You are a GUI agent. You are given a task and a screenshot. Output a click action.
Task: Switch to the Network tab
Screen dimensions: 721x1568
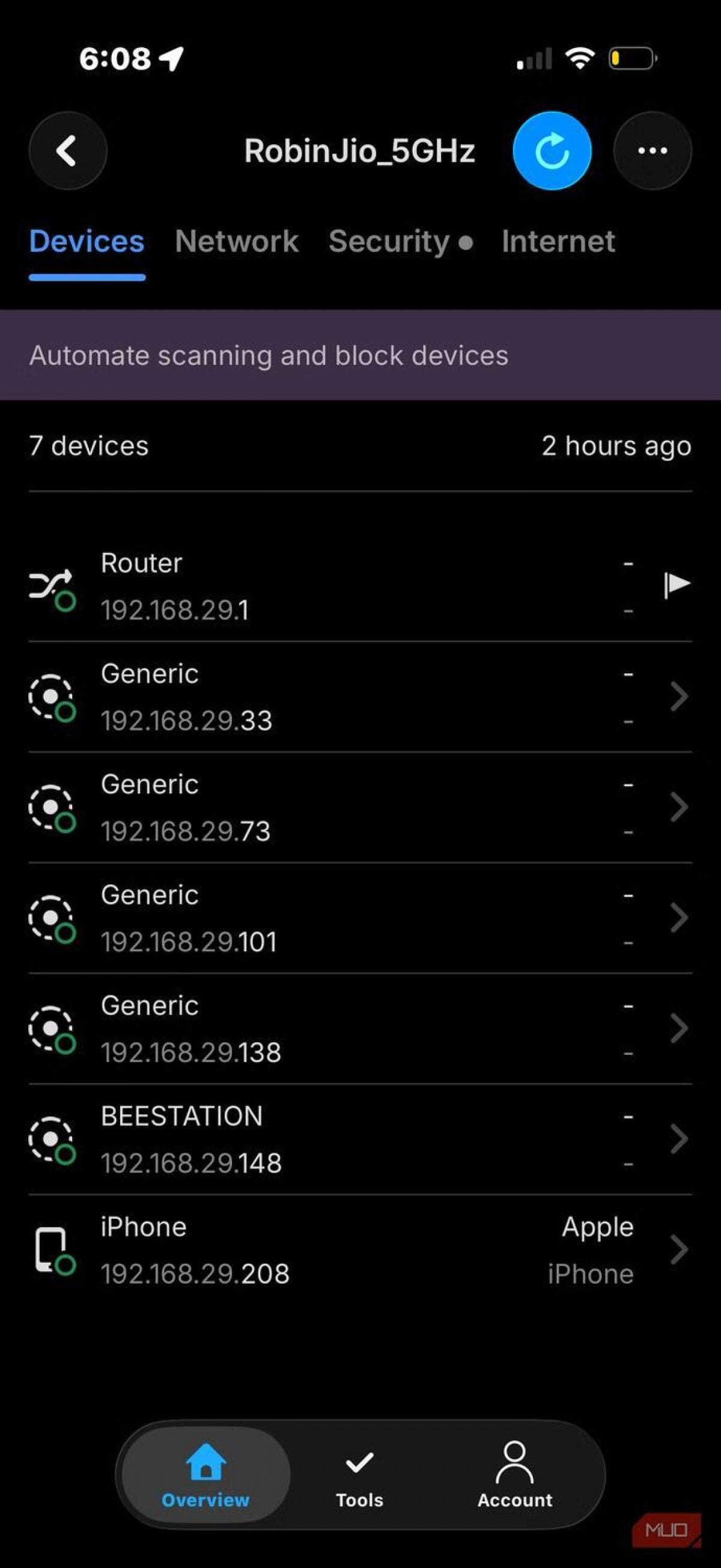click(237, 242)
